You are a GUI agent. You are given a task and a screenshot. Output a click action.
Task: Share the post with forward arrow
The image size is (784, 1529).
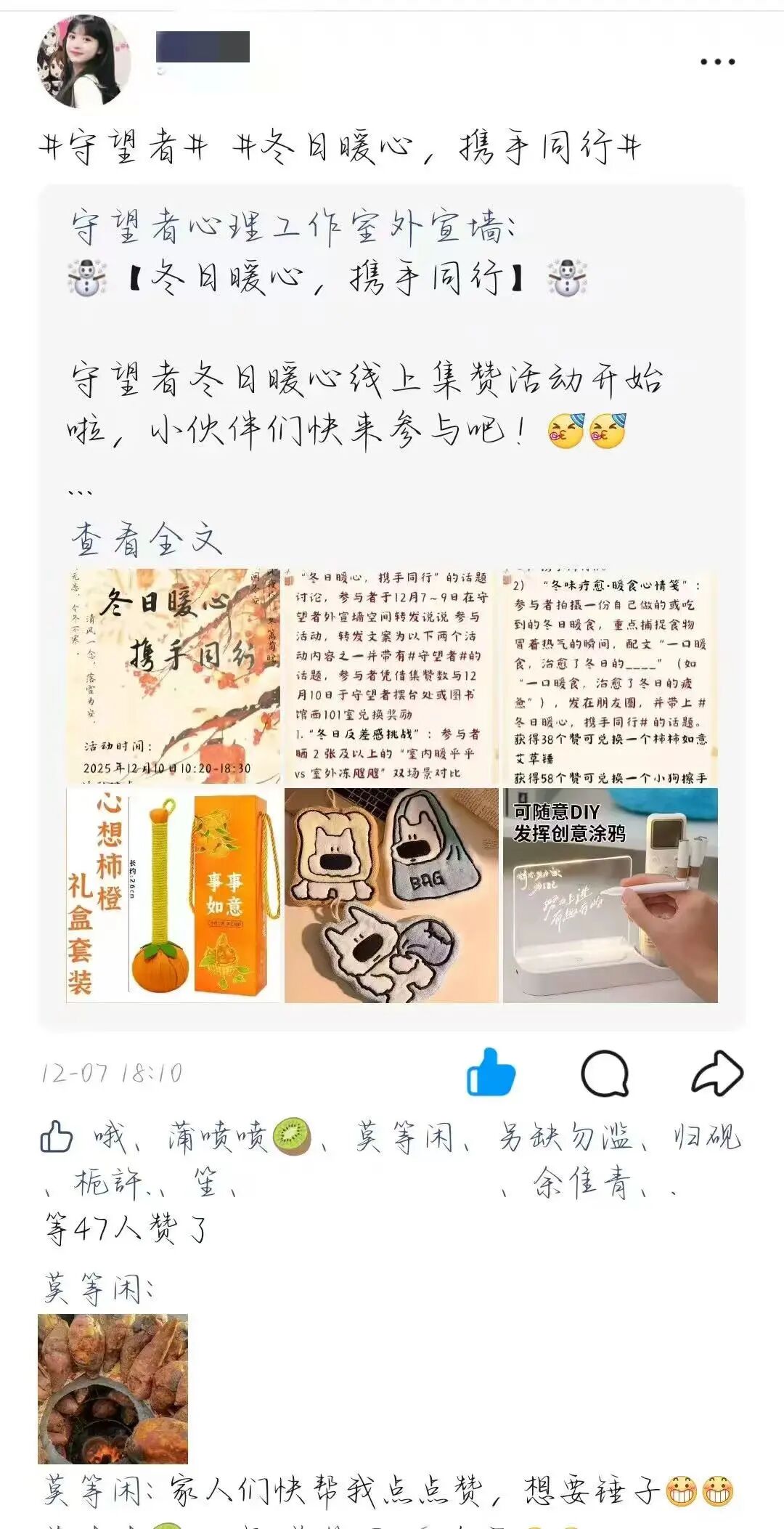point(716,1073)
